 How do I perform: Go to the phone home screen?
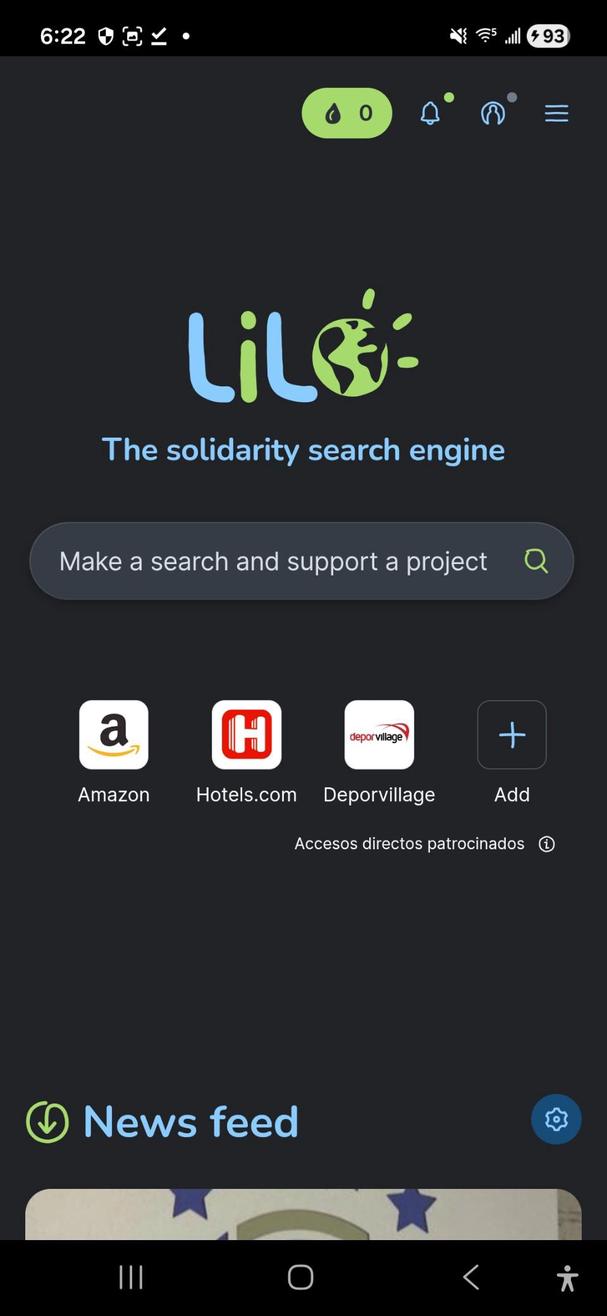[300, 1277]
